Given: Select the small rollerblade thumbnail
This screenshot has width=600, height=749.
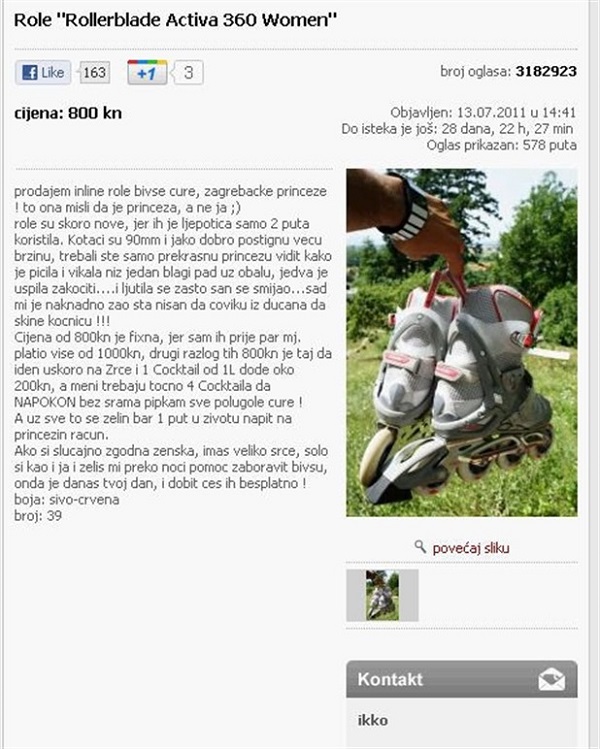Looking at the screenshot, I should 382,595.
